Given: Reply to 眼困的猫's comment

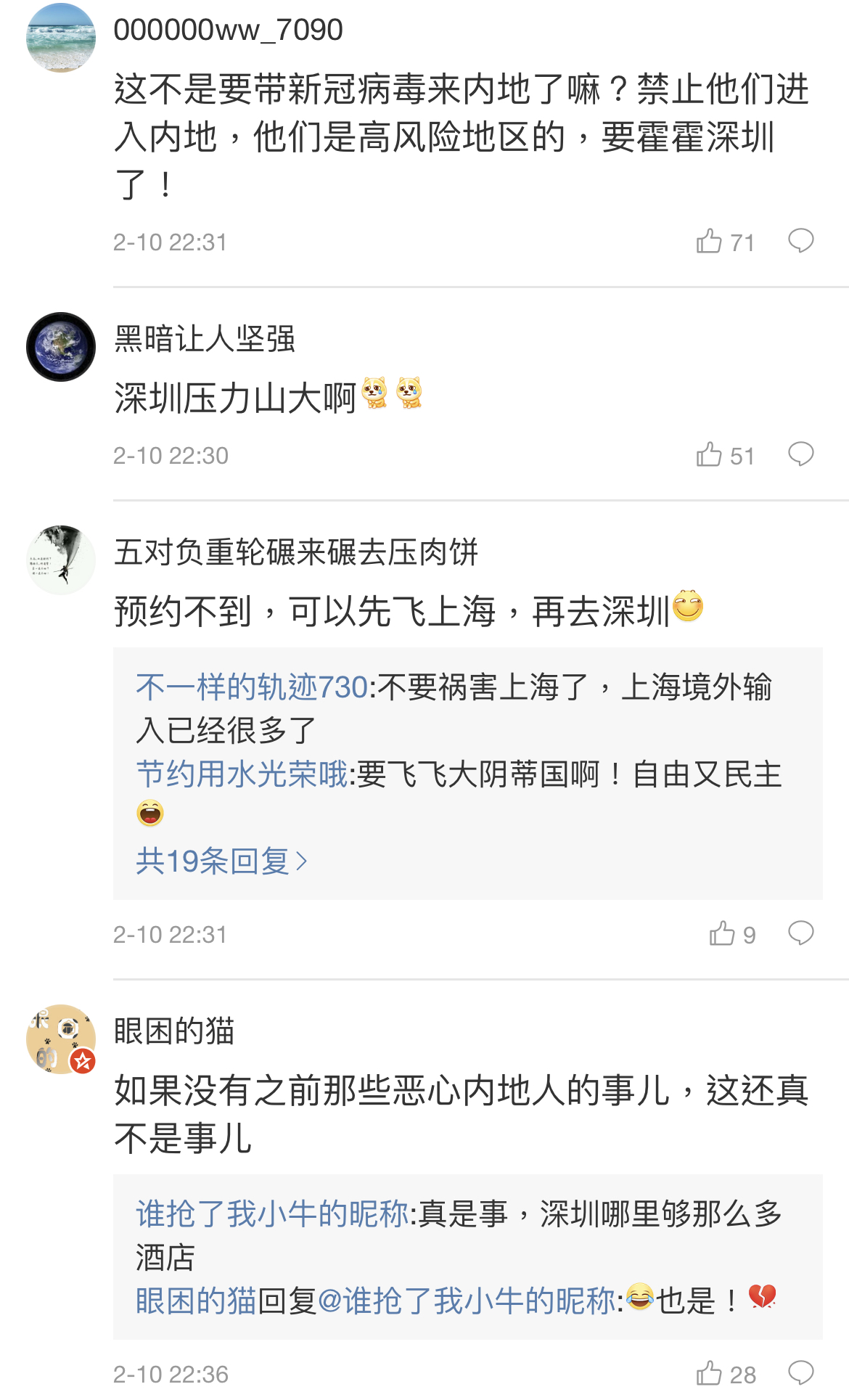Looking at the screenshot, I should [x=800, y=1372].
